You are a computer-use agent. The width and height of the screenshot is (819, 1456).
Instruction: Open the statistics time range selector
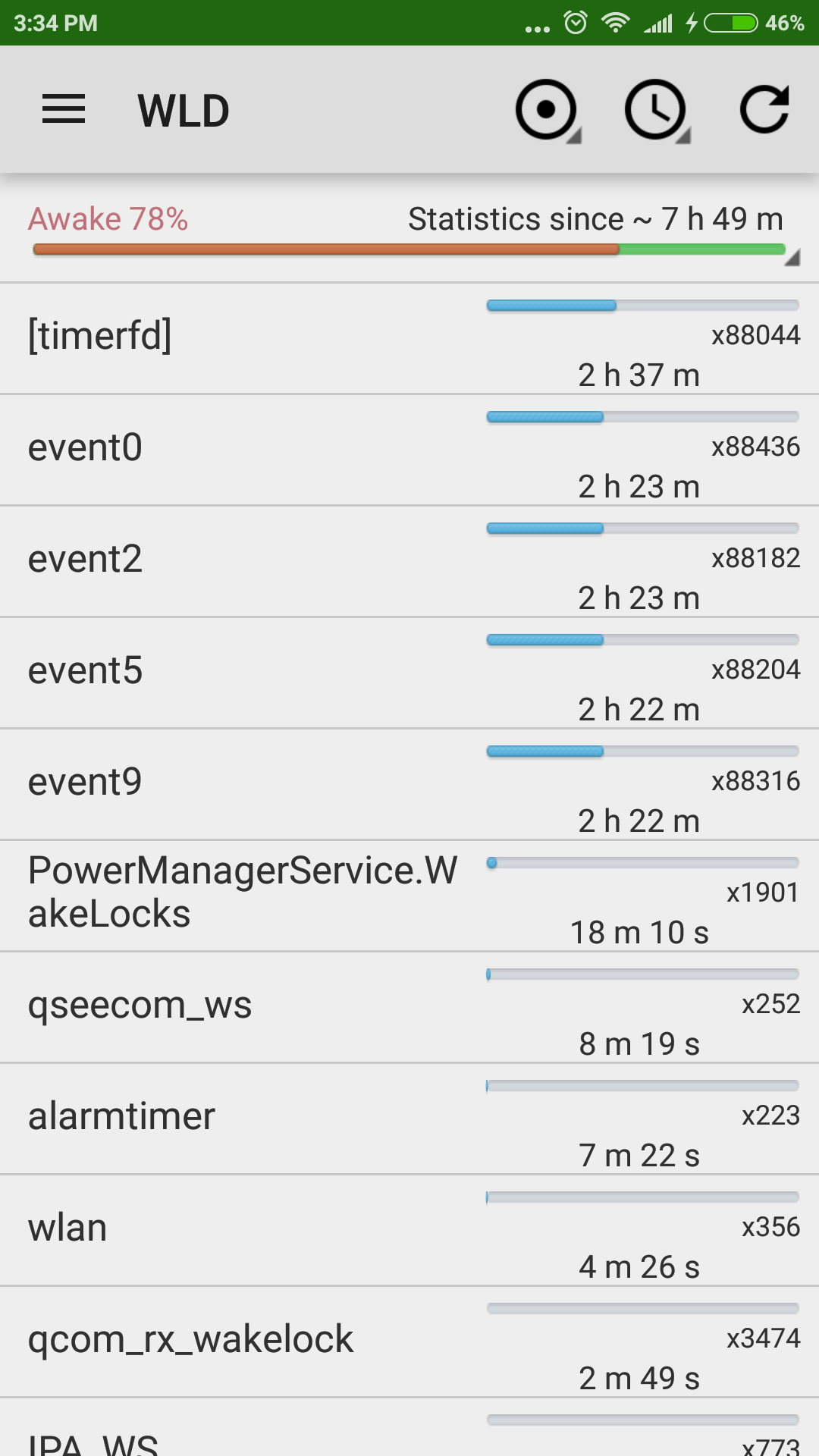point(656,110)
